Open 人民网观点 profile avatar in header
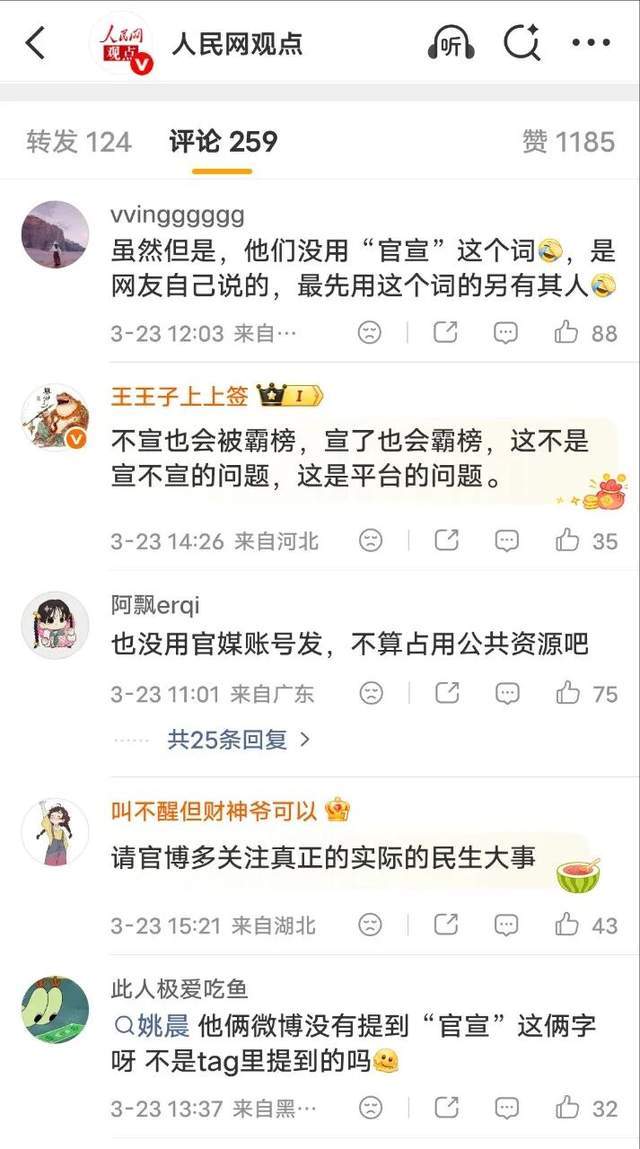 [x=123, y=43]
